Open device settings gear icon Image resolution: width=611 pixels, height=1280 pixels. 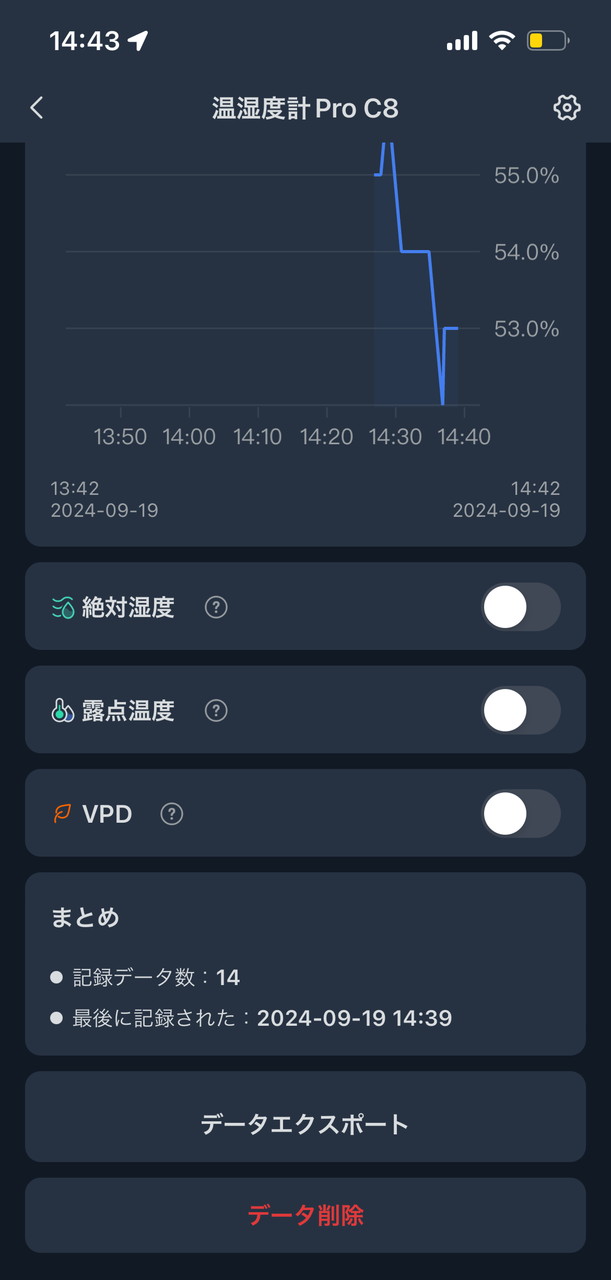(x=566, y=108)
